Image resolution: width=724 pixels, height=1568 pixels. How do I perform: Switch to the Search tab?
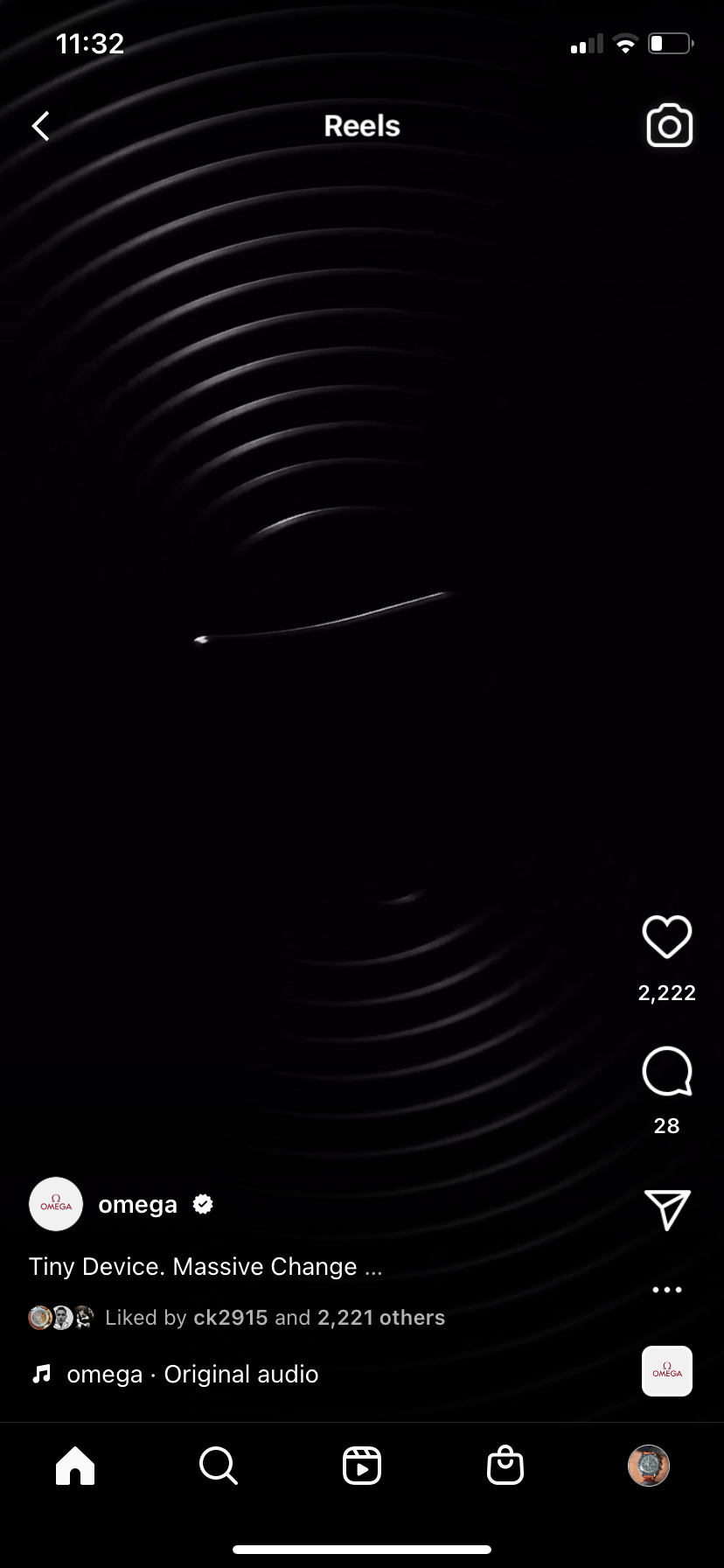tap(218, 1466)
